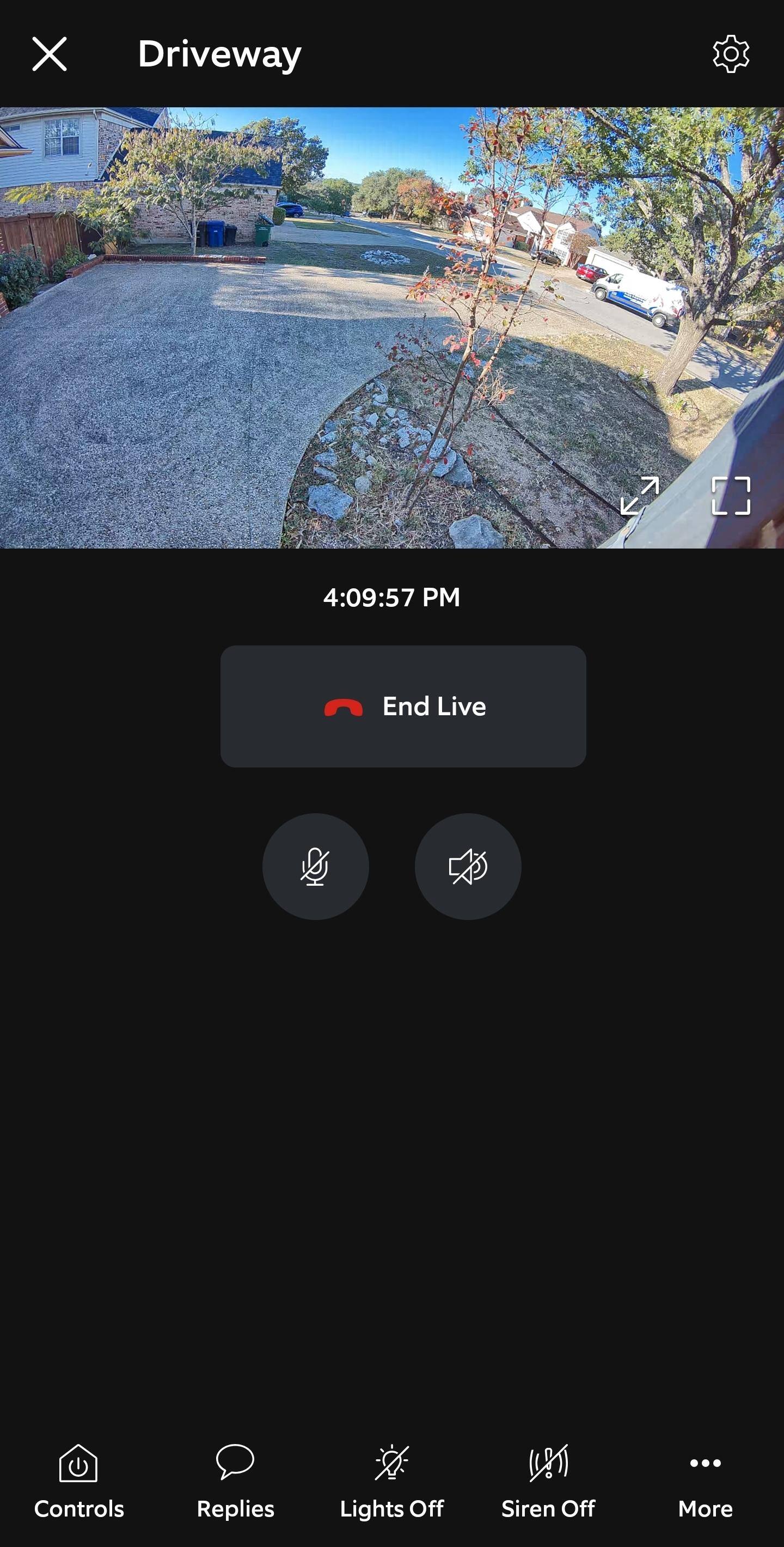The width and height of the screenshot is (784, 1547).
Task: Tap the End Live button
Action: click(x=403, y=706)
